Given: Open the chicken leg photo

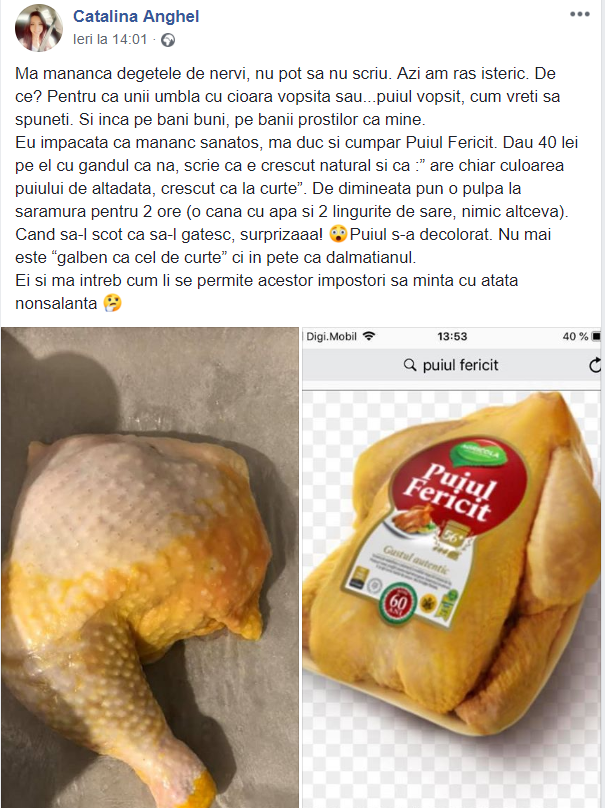Looking at the screenshot, I should (149, 567).
